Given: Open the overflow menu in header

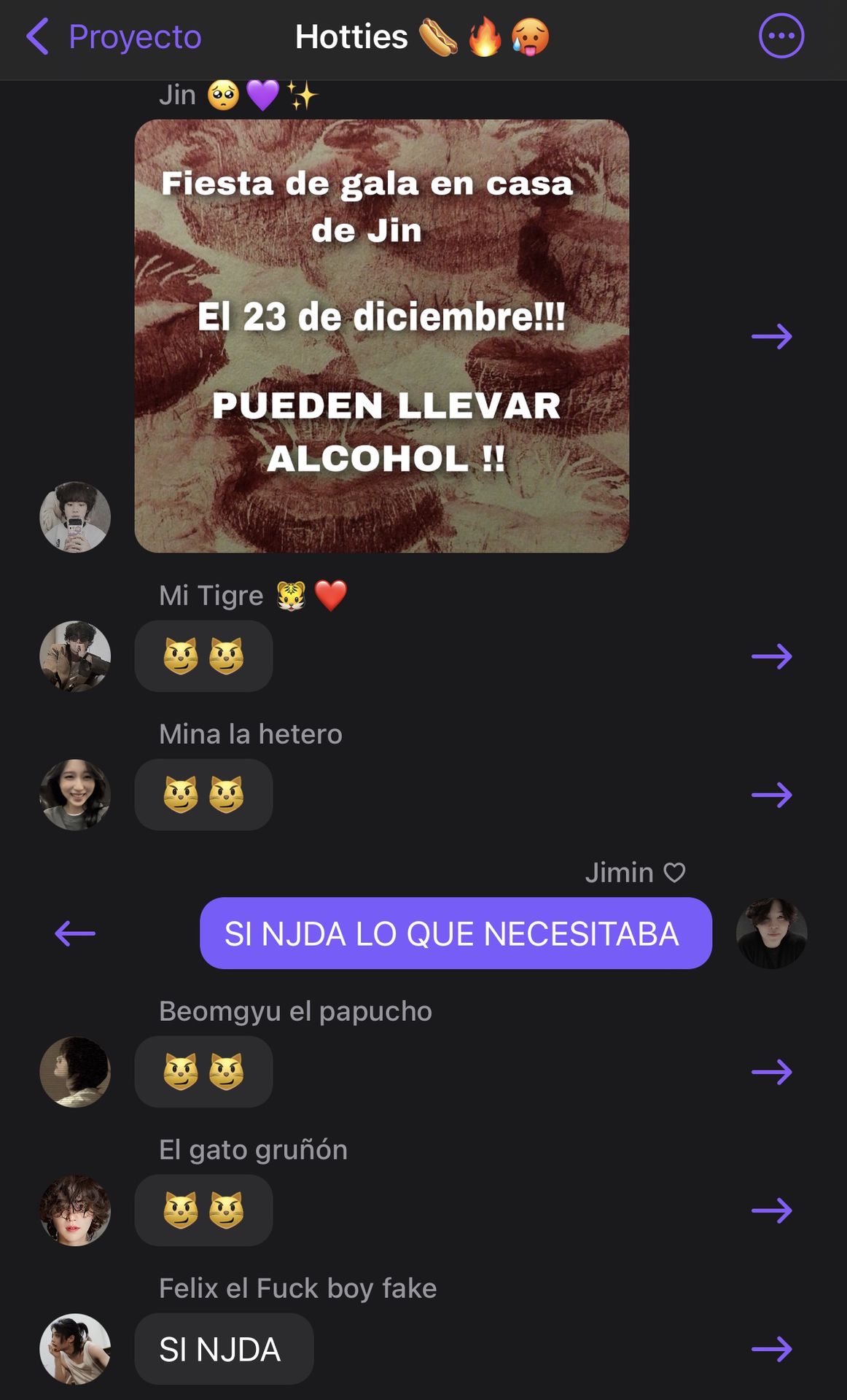Looking at the screenshot, I should [781, 36].
